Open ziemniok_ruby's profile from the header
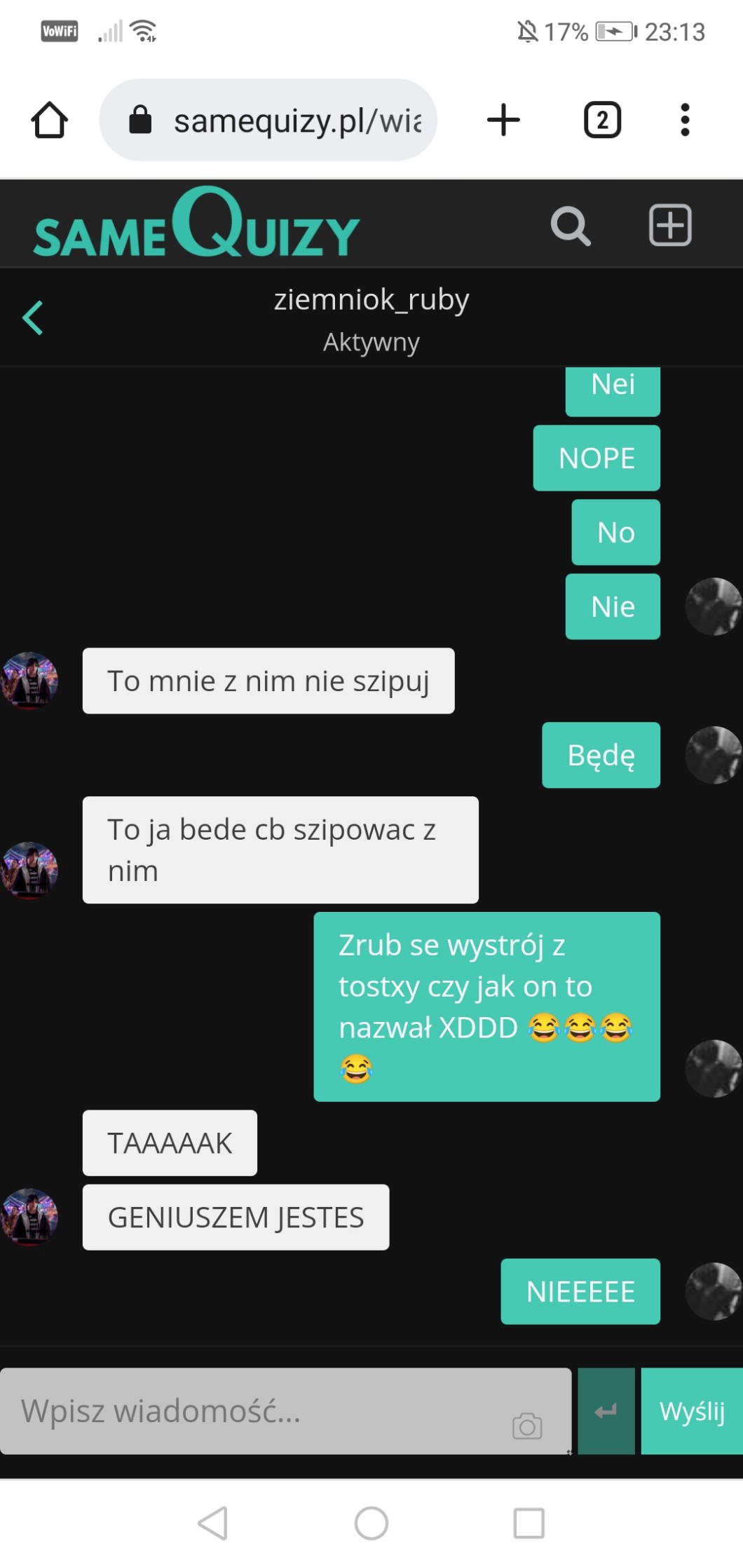 click(x=371, y=300)
